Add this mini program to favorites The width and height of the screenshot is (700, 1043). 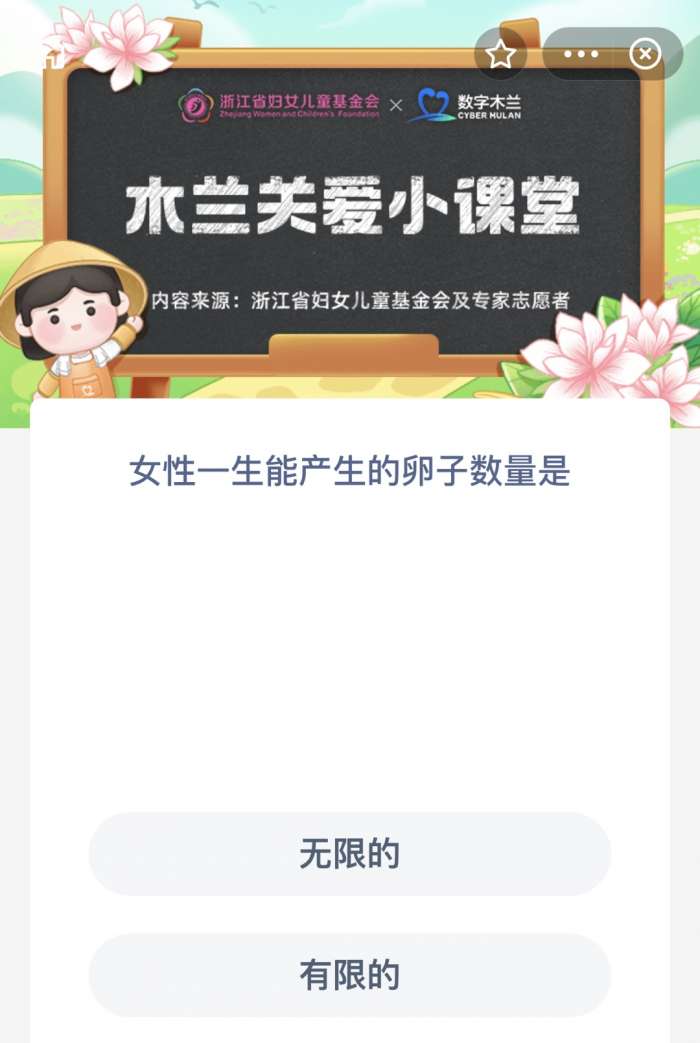click(500, 54)
